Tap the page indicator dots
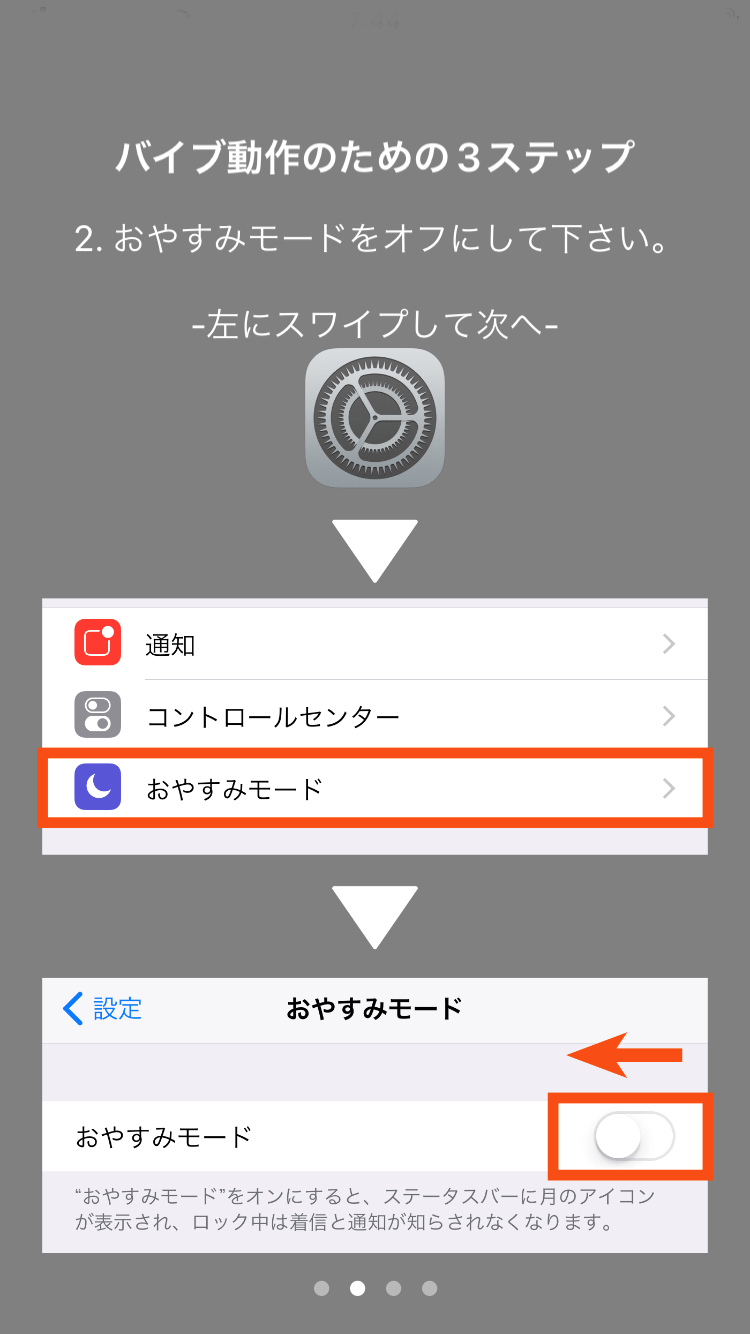Image resolution: width=750 pixels, height=1334 pixels. tap(375, 1288)
